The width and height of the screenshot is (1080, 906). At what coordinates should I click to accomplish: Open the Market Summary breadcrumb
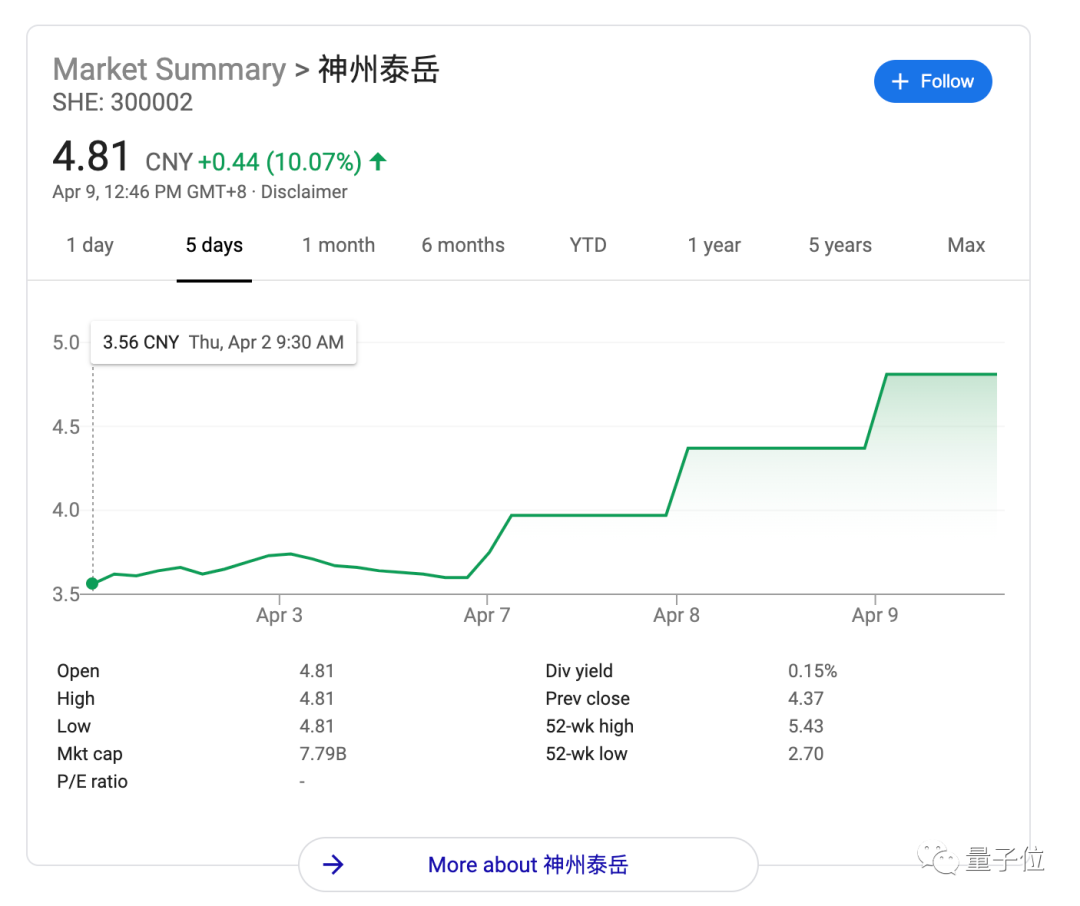169,70
